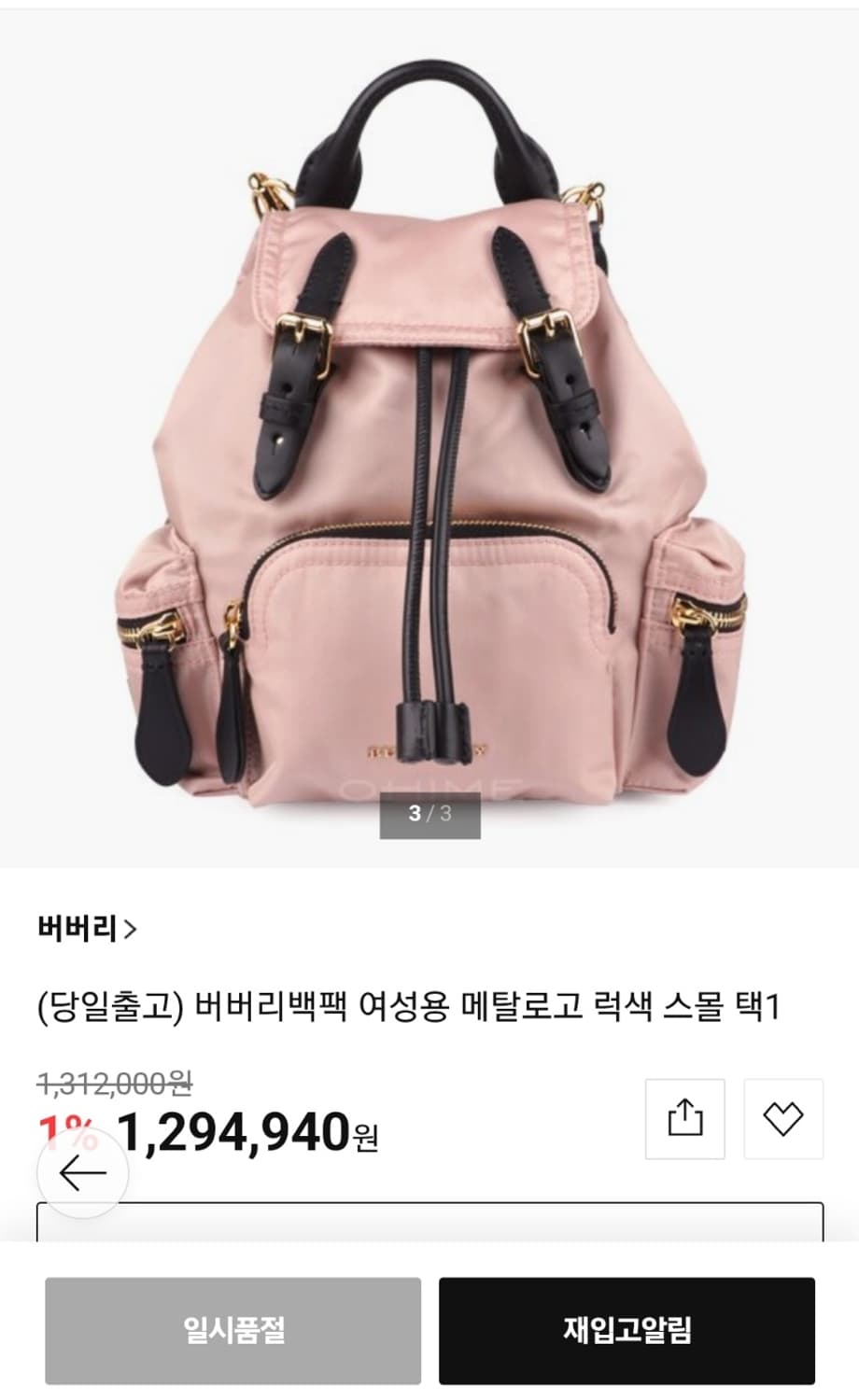Tap the 3/3 image page indicator

click(429, 811)
